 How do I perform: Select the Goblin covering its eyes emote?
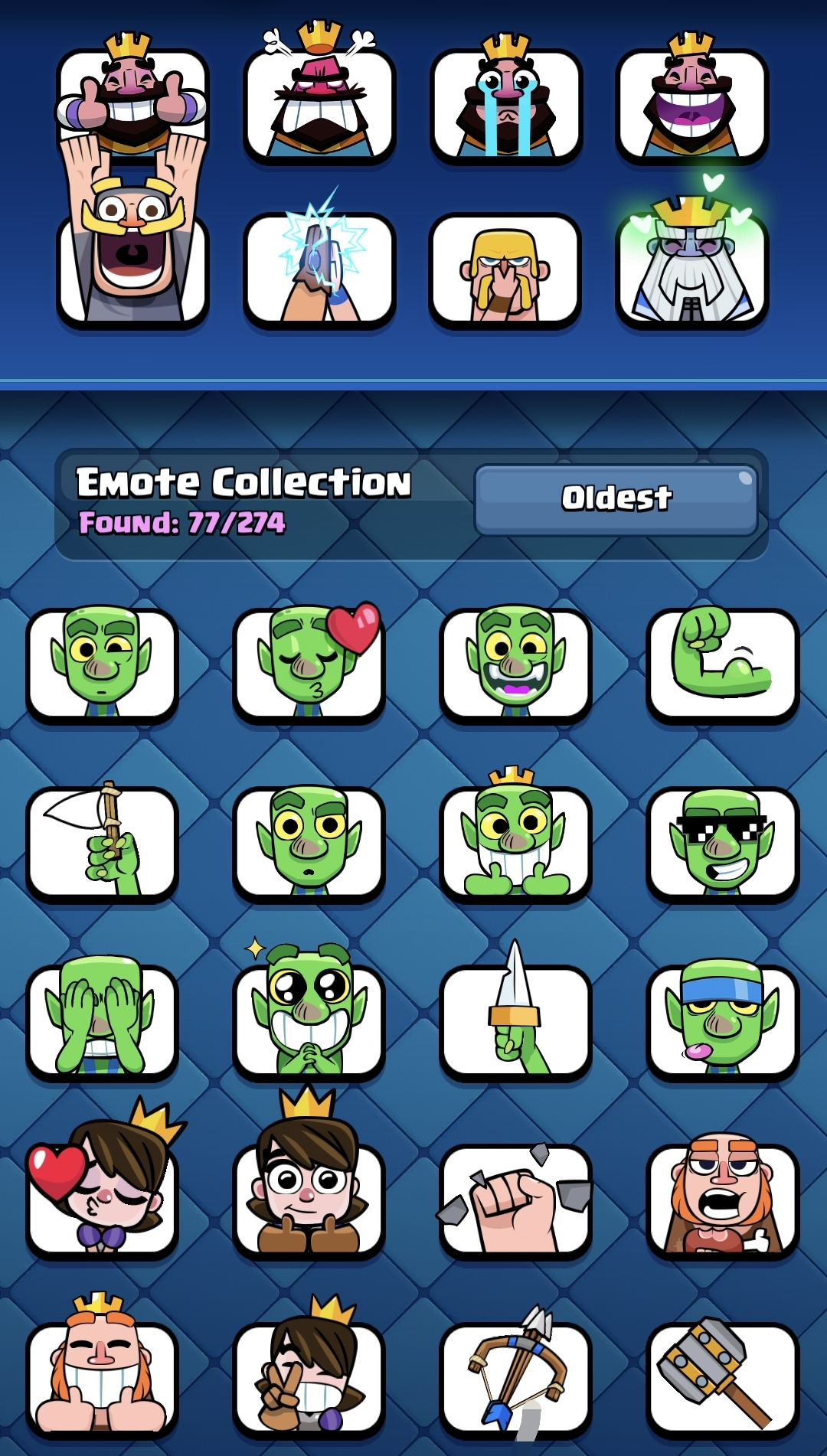tap(102, 1021)
